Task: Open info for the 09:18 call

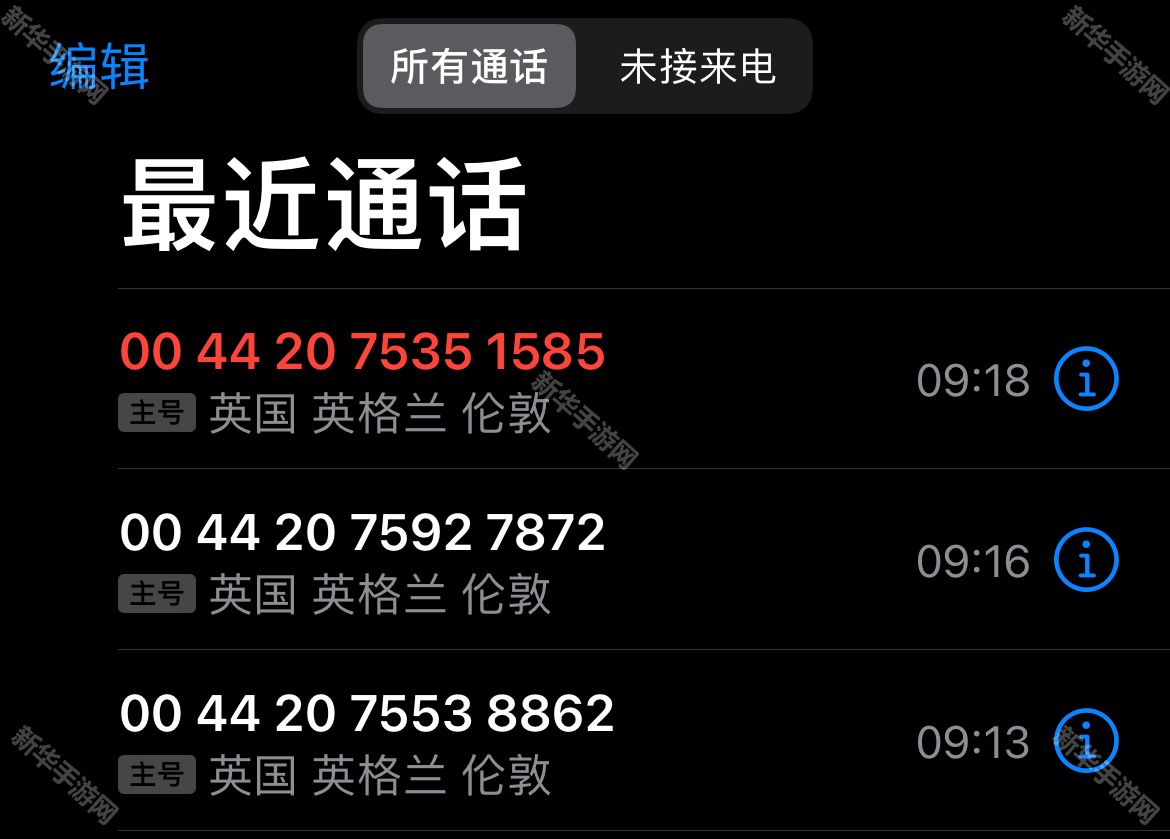Action: tap(1086, 379)
